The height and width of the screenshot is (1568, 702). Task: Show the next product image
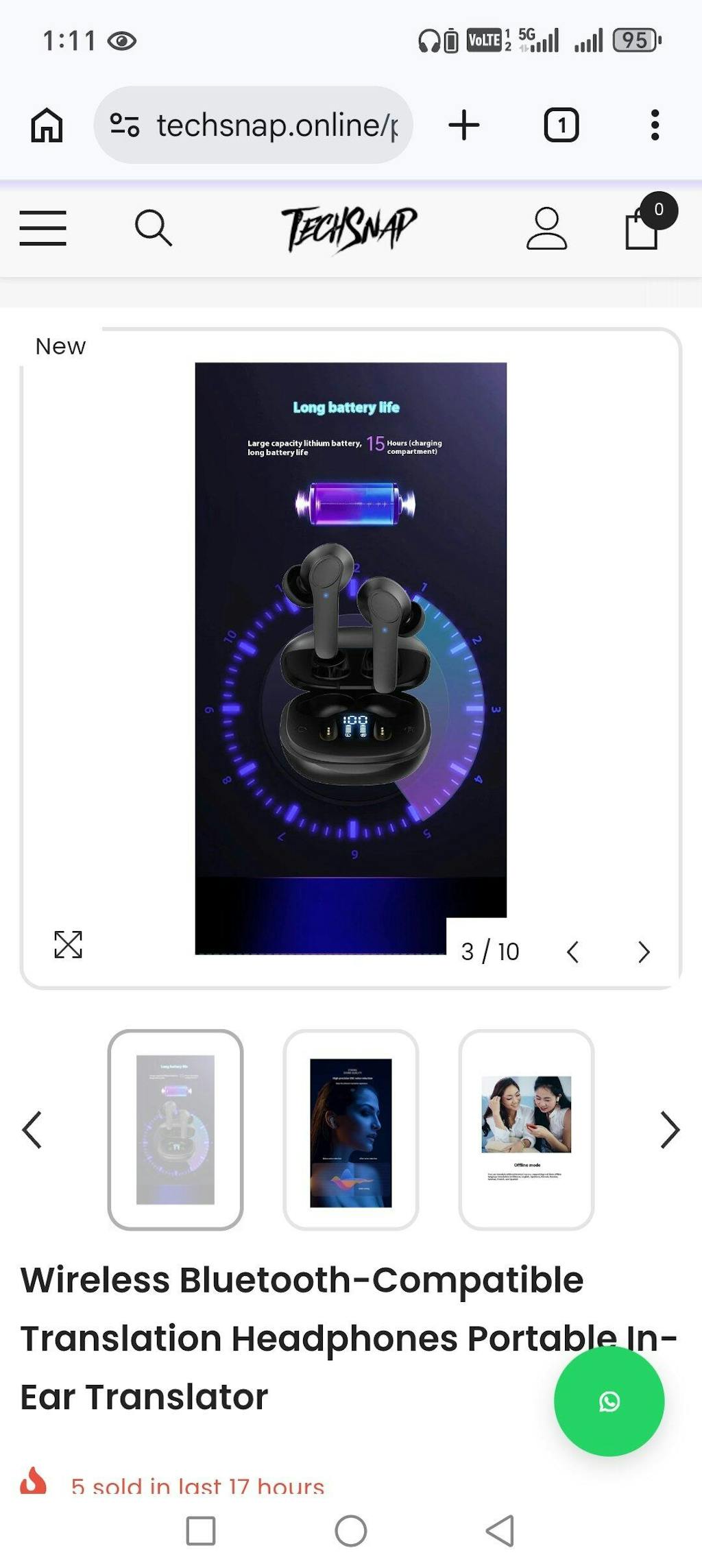click(x=643, y=952)
